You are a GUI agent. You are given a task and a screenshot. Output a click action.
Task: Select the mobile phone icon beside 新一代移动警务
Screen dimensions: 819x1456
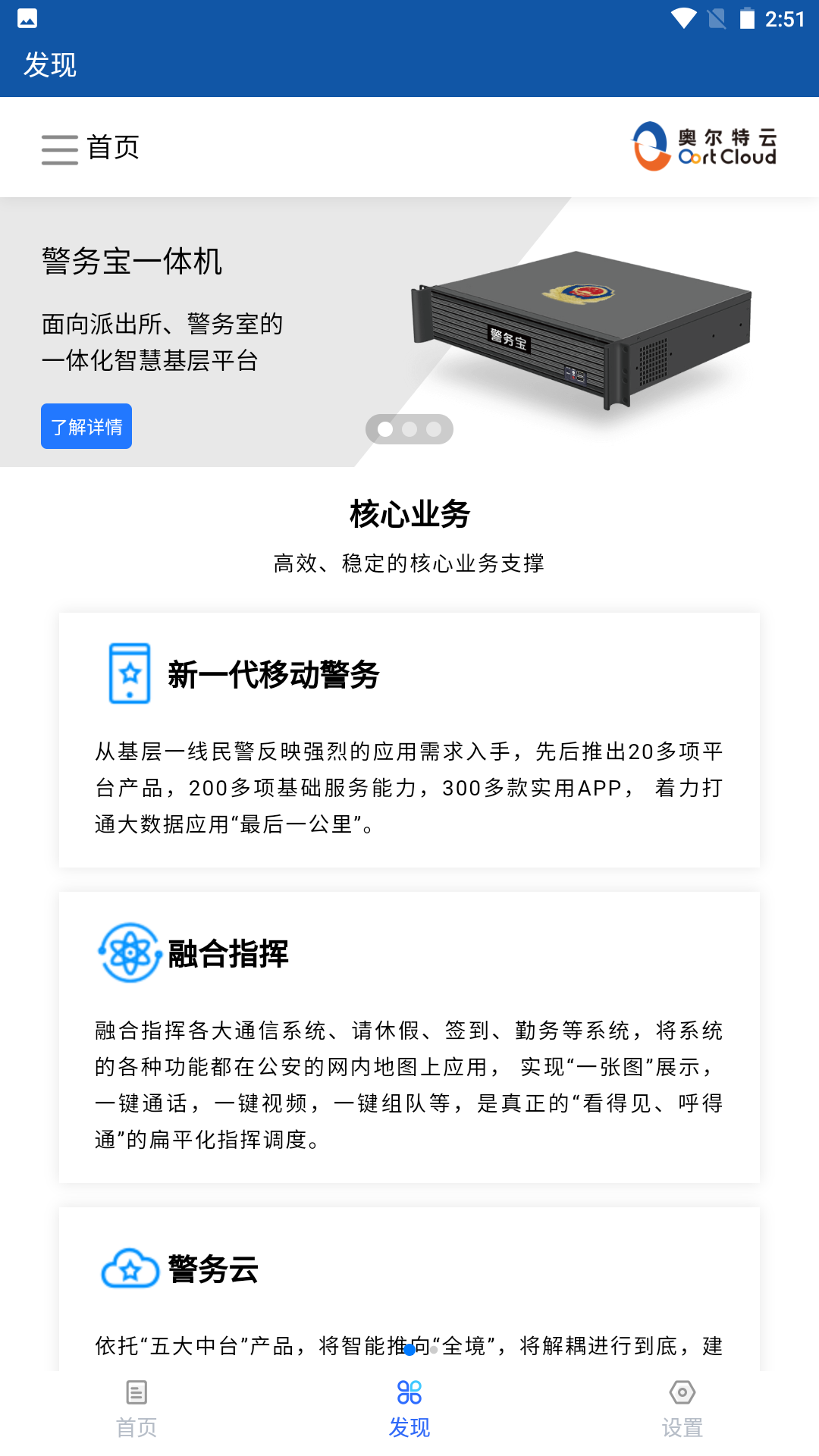(x=130, y=675)
